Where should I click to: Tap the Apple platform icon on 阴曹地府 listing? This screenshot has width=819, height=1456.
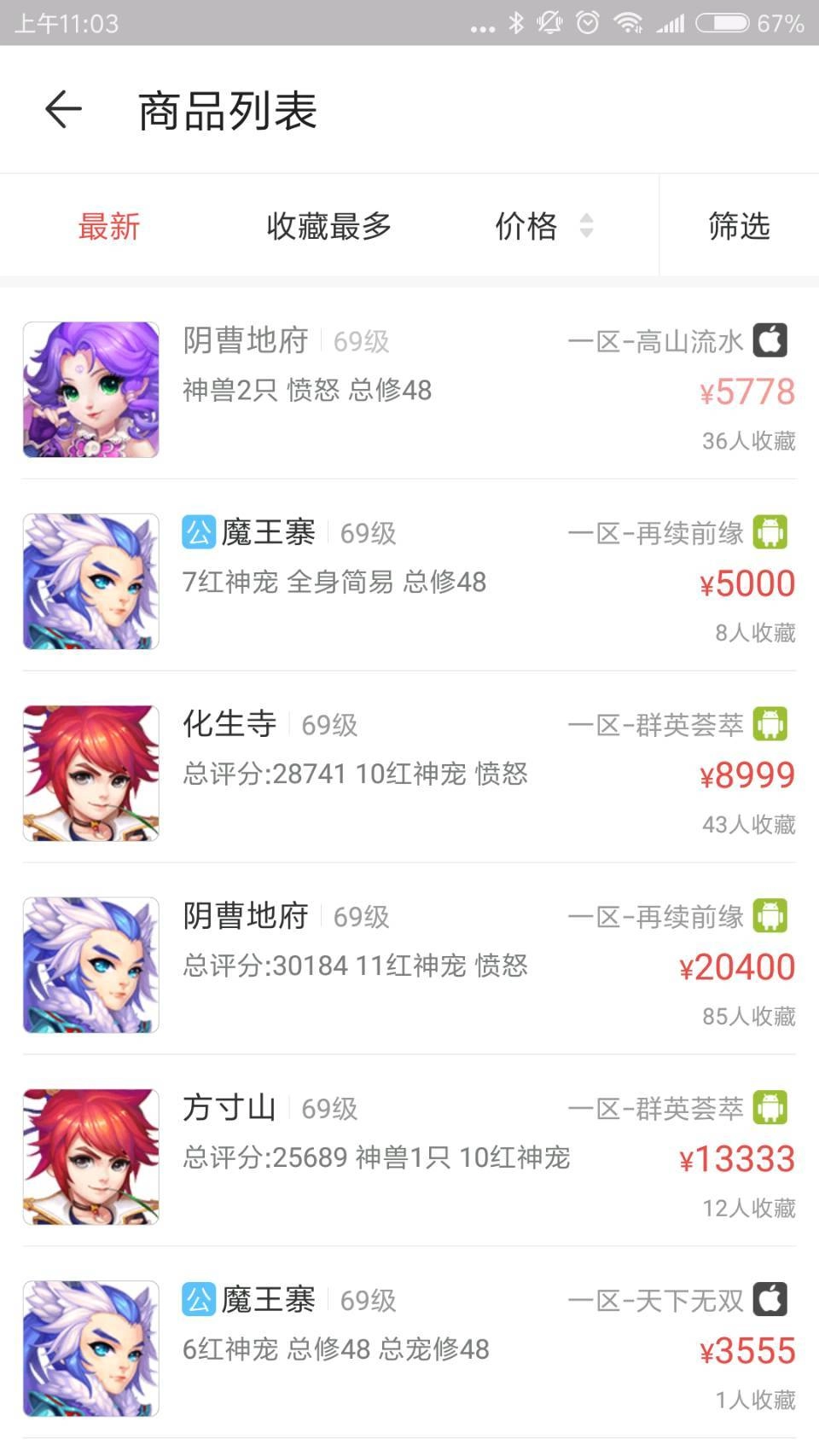click(x=773, y=339)
